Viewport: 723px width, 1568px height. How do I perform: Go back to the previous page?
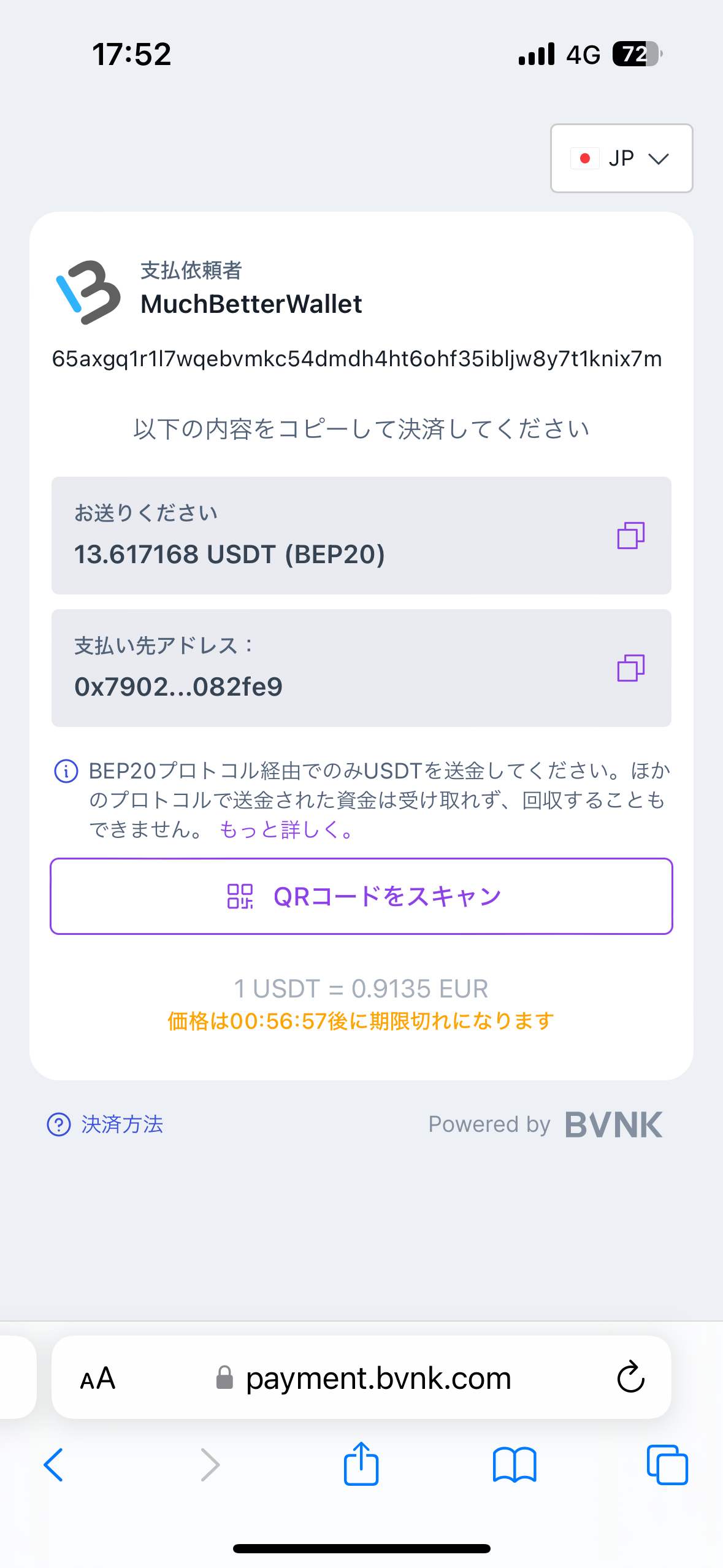pos(54,1465)
